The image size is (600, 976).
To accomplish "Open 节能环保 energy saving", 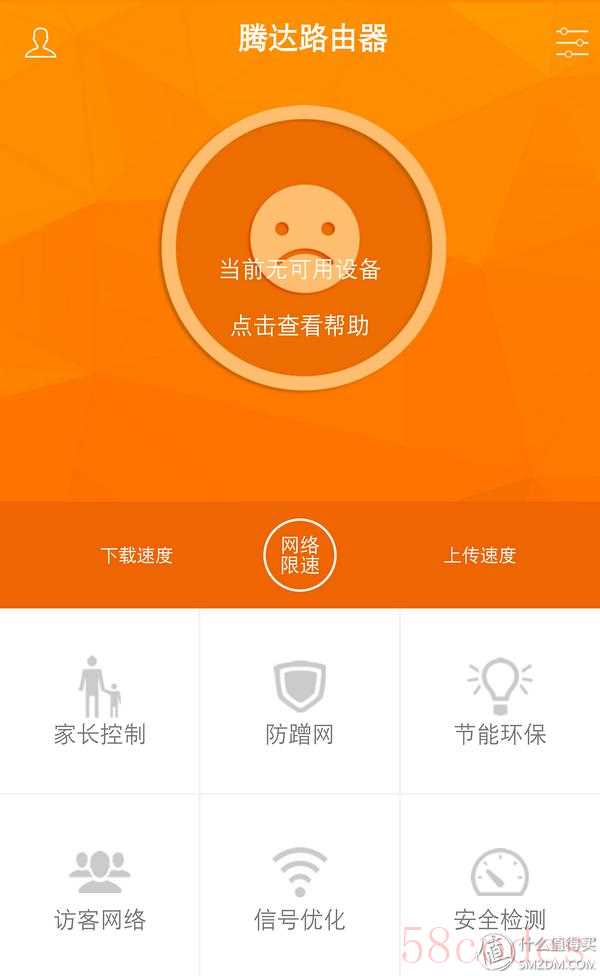I will (500, 701).
